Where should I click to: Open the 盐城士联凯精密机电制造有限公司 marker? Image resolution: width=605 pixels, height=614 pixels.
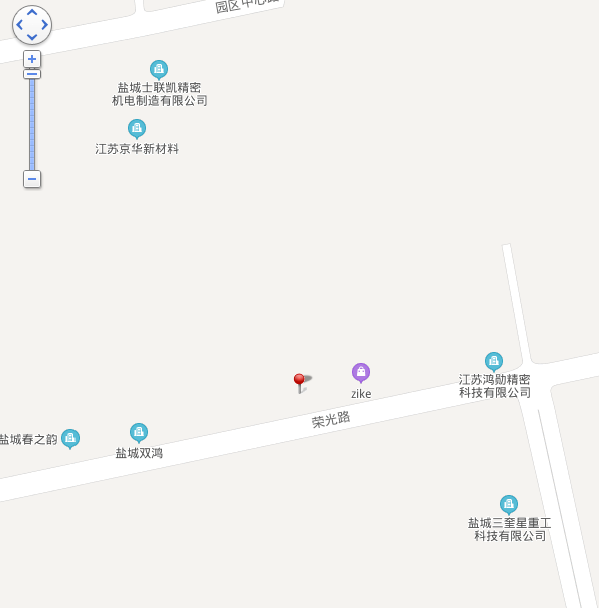tap(159, 69)
